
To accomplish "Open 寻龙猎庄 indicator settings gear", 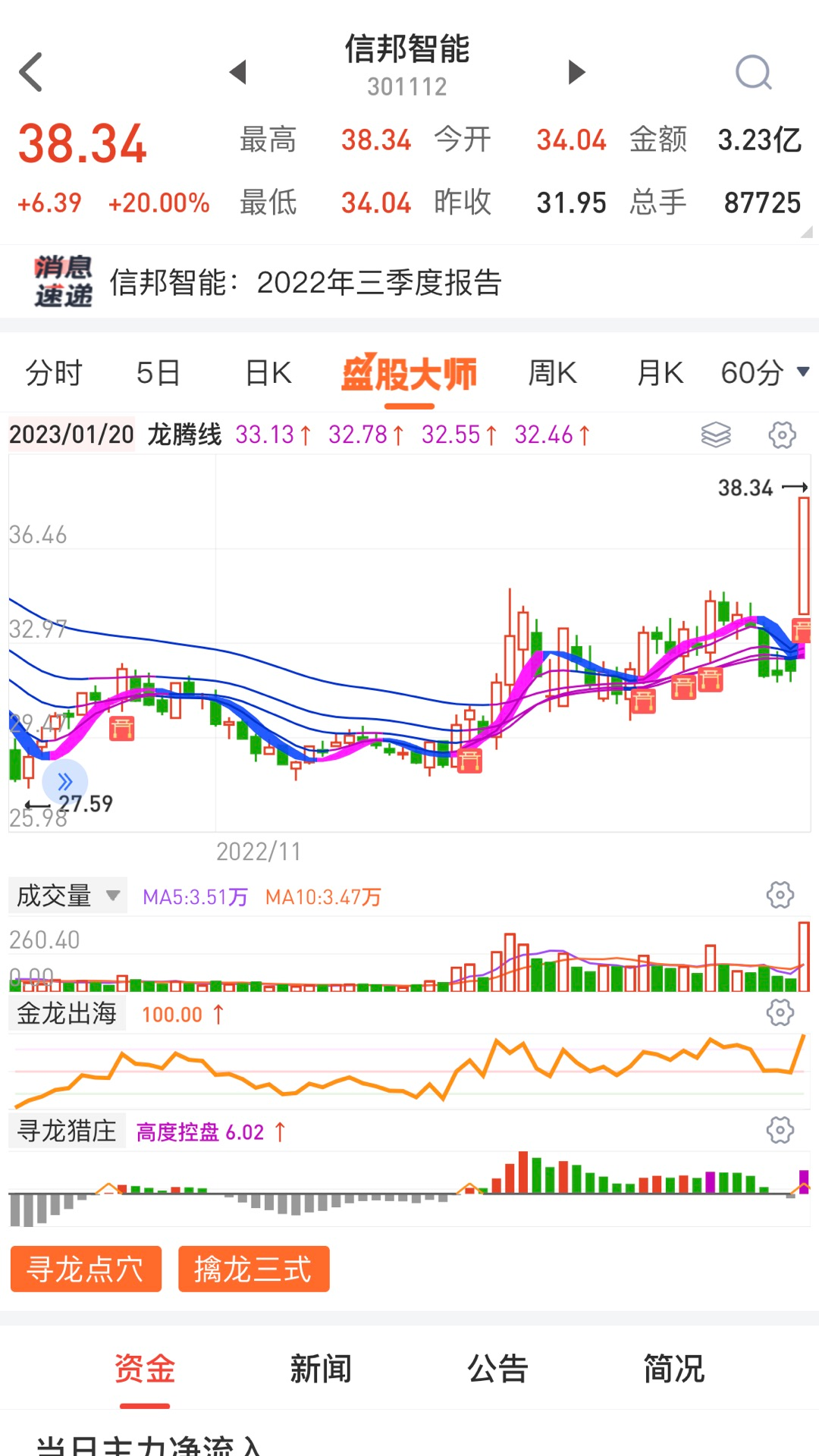I will point(778,1130).
